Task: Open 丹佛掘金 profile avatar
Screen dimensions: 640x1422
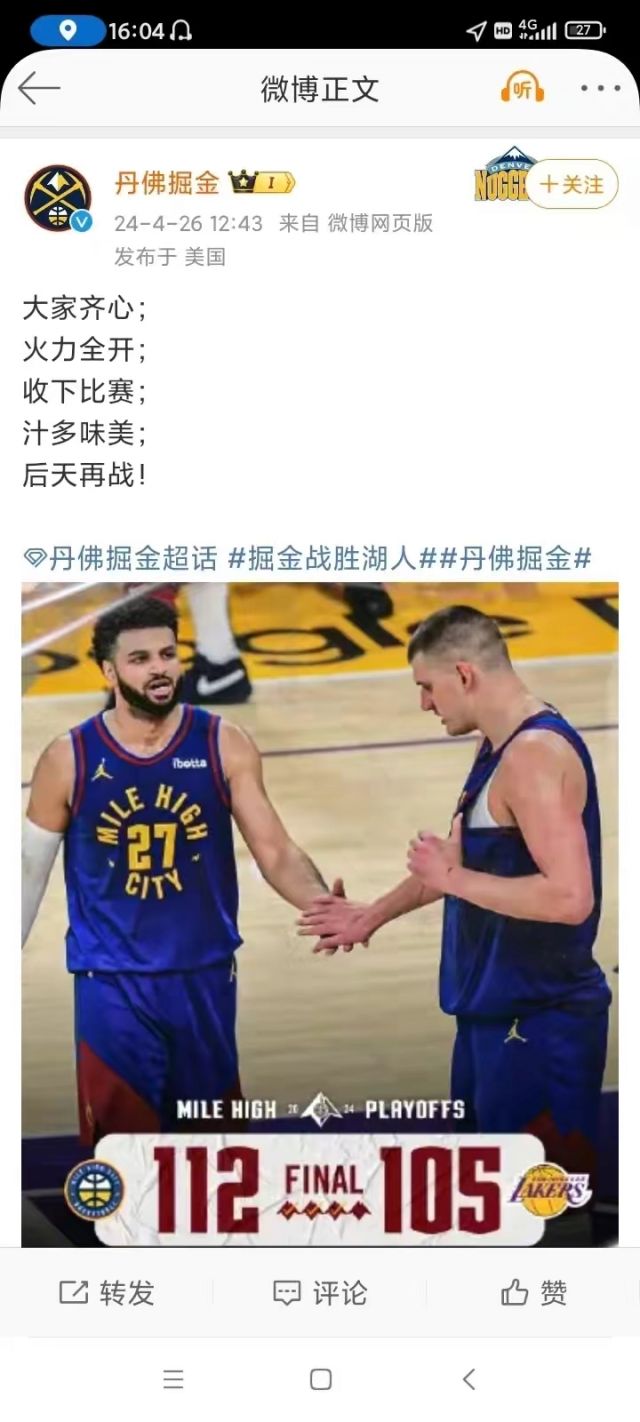Action: coord(58,199)
